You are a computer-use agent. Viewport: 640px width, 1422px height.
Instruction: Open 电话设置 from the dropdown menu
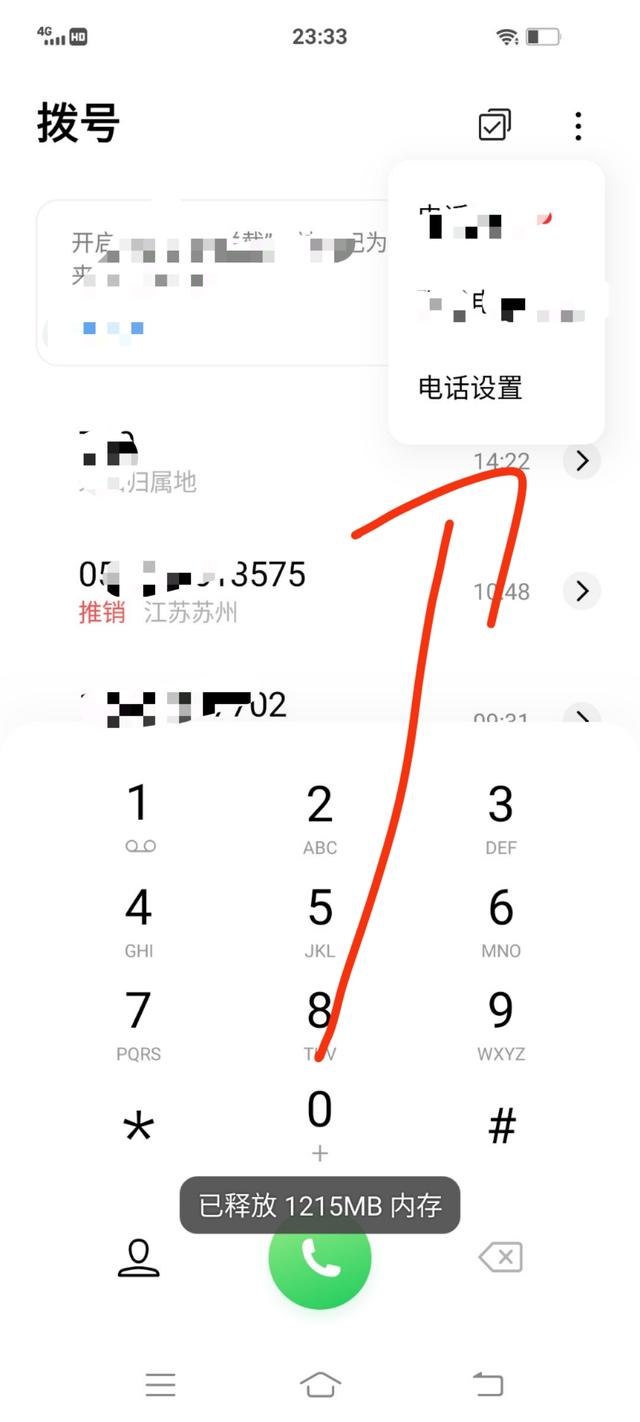click(470, 388)
